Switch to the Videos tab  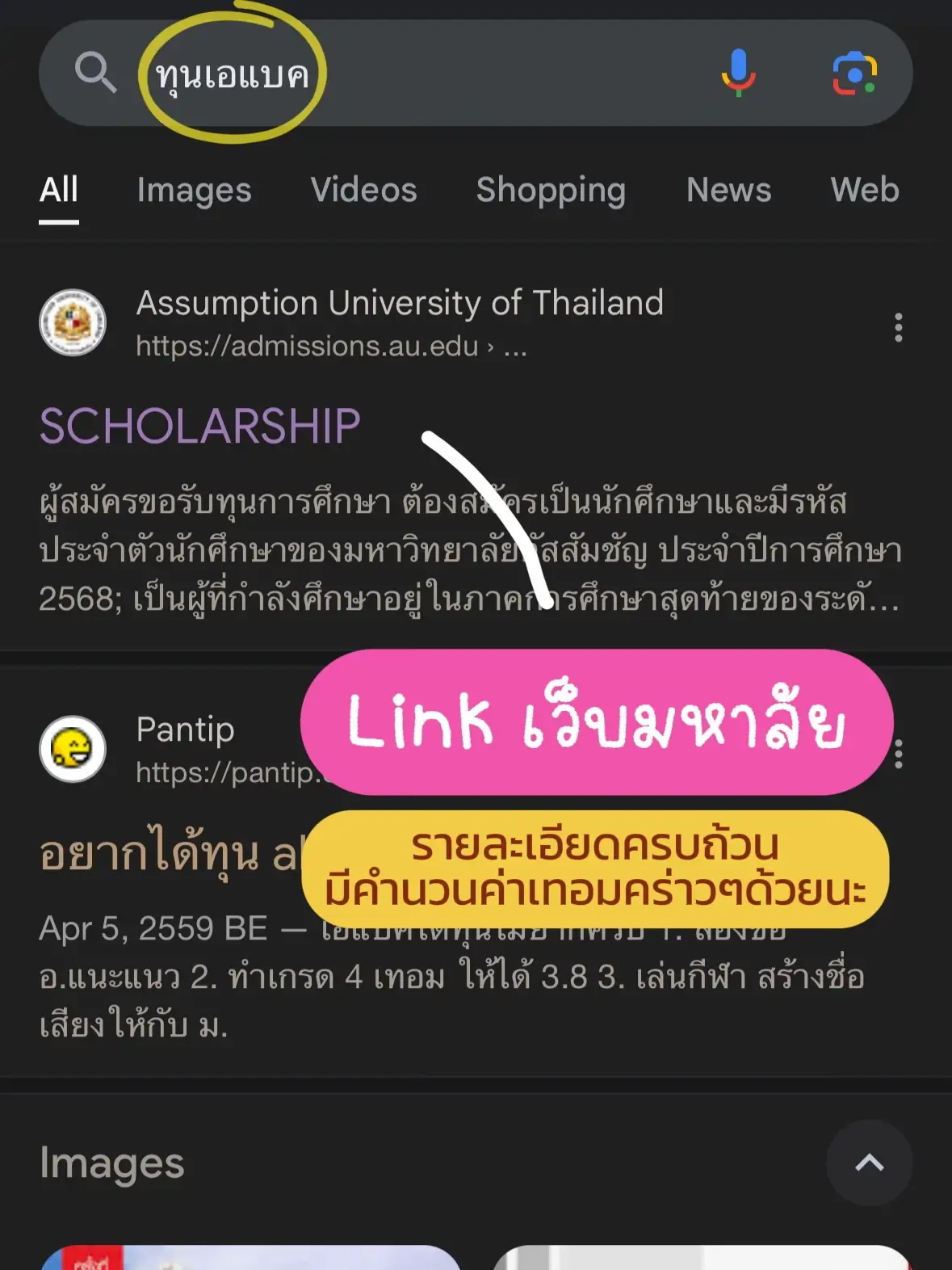click(x=363, y=191)
